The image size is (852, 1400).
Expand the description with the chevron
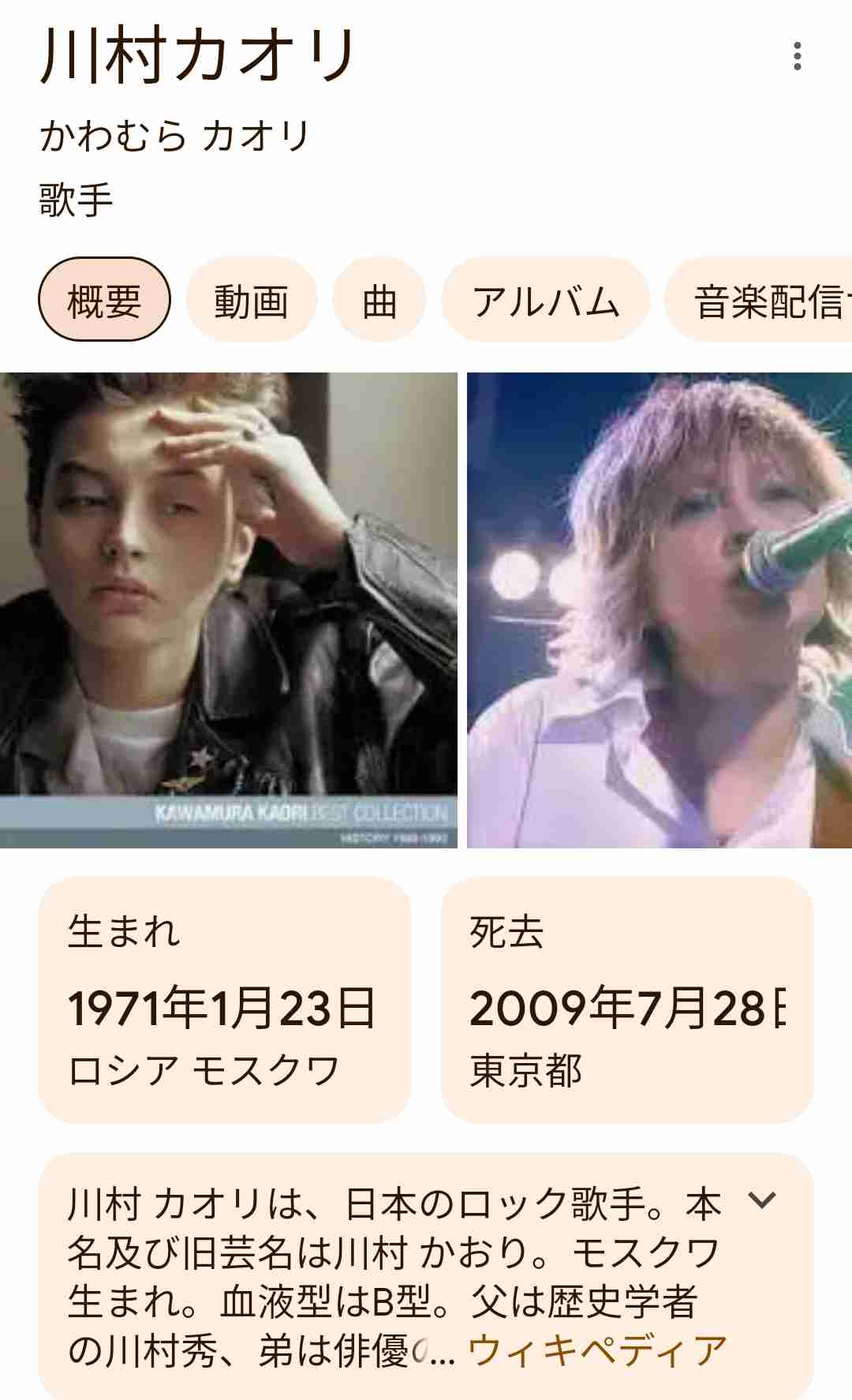762,1200
